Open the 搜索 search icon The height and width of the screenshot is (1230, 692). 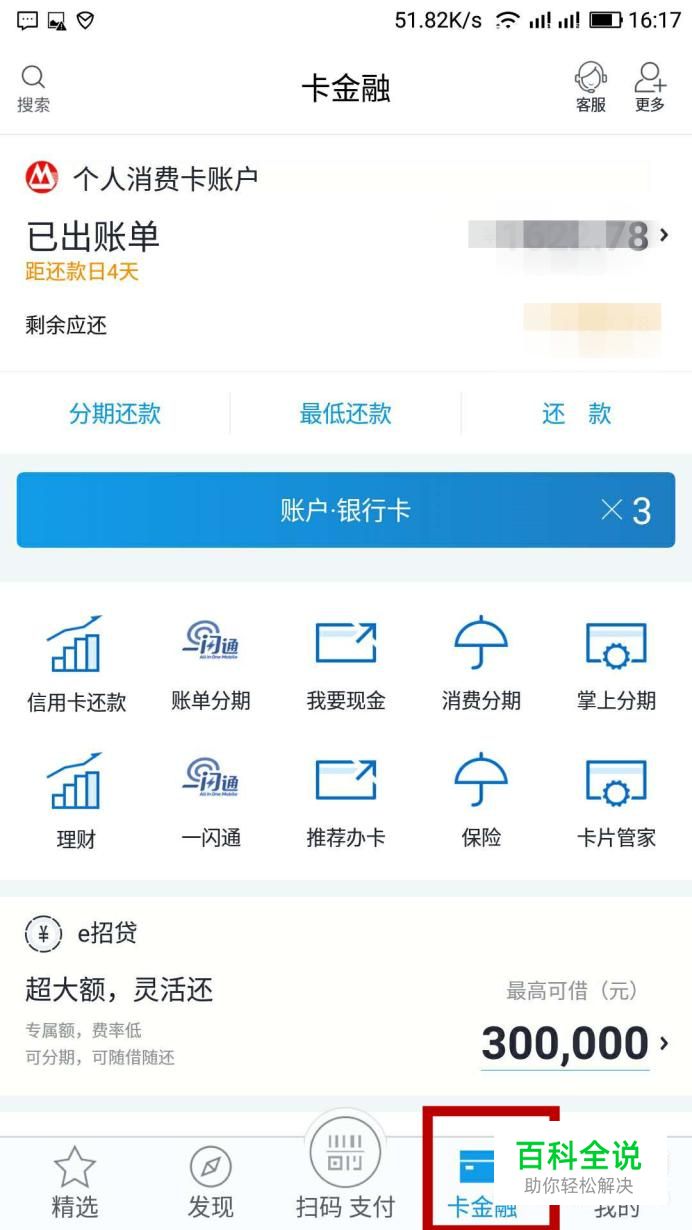33,88
